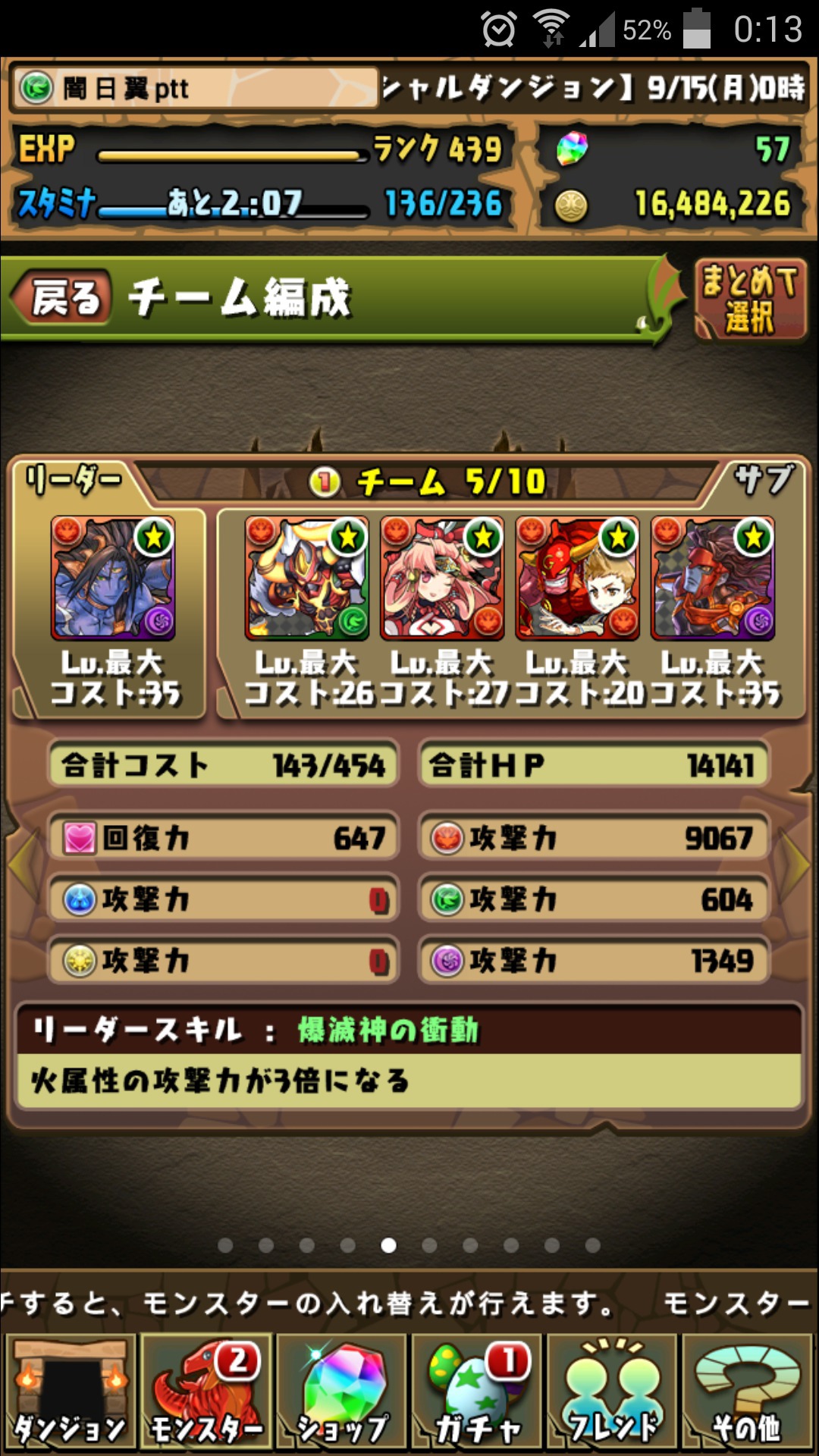819x1456 pixels.
Task: Select the sub monster with cost 26
Action: point(307,579)
